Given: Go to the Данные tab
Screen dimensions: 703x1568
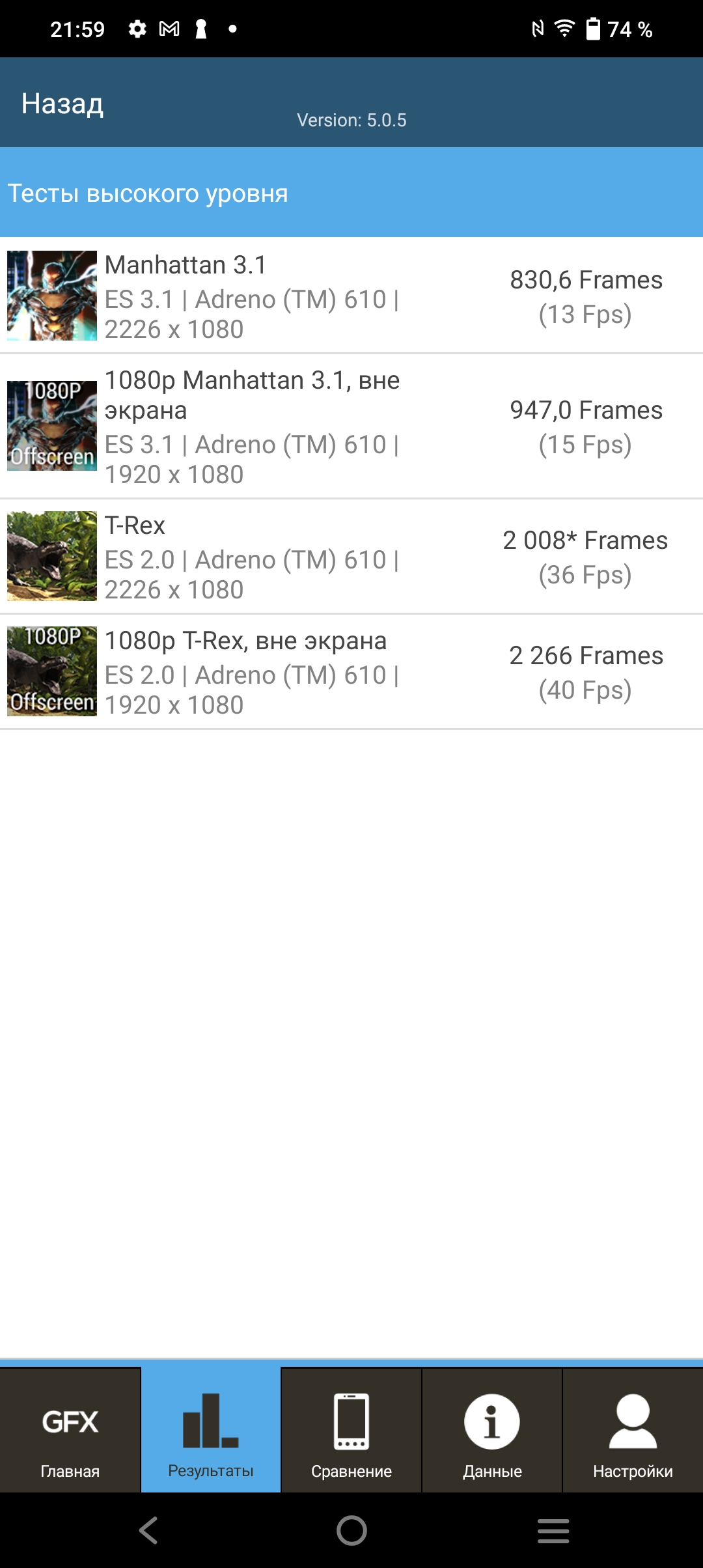Looking at the screenshot, I should point(492,1430).
